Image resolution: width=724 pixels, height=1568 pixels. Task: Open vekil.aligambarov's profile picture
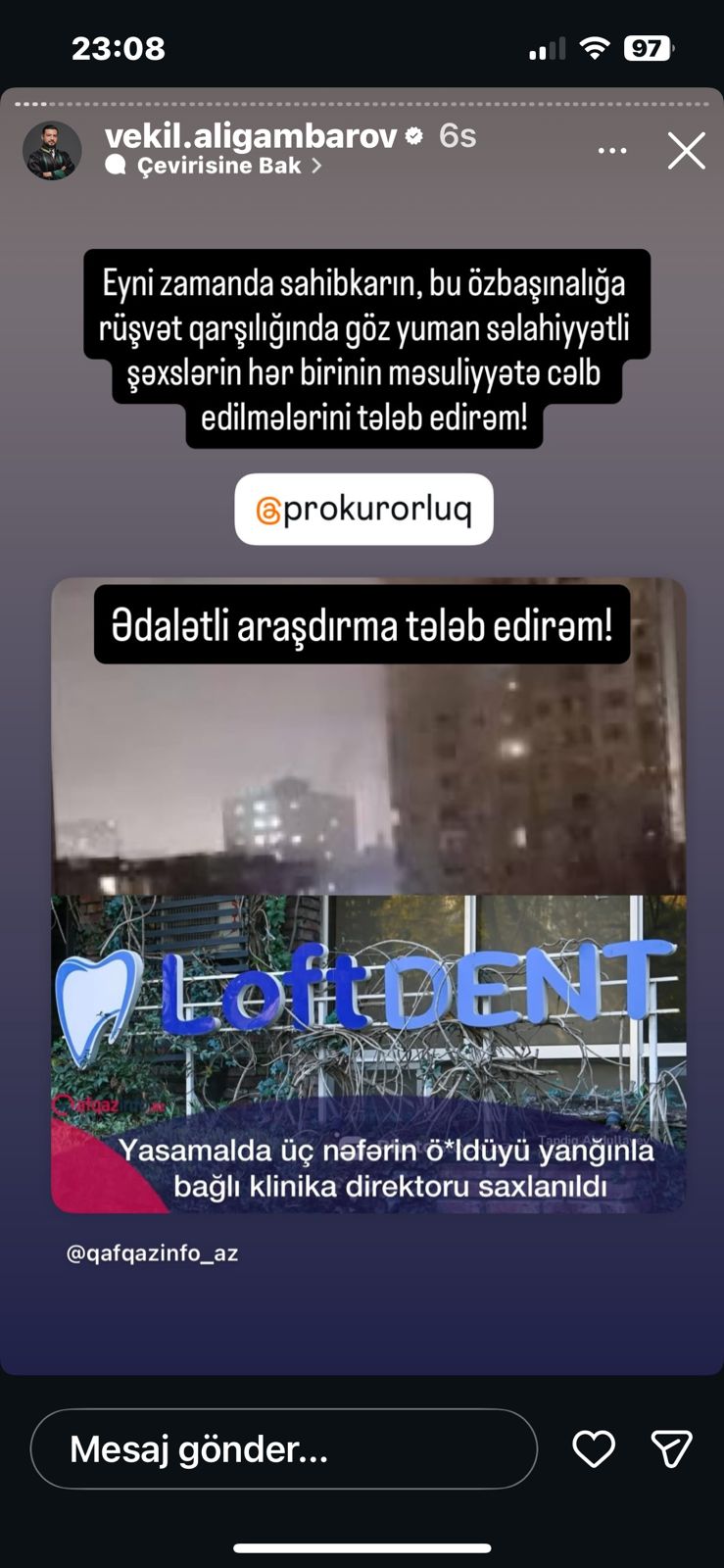click(x=52, y=151)
